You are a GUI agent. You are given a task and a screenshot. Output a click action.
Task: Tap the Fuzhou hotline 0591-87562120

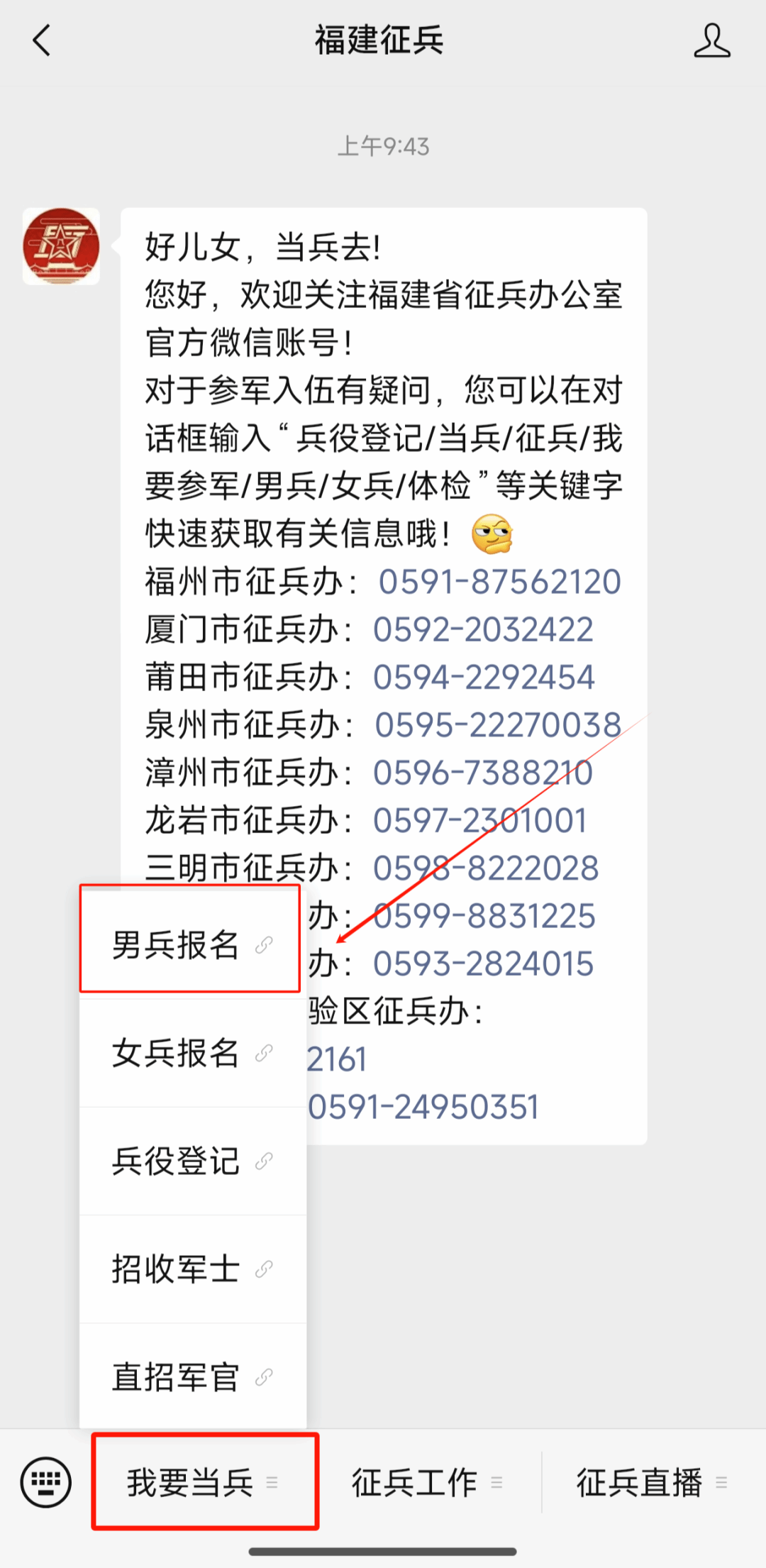[499, 582]
